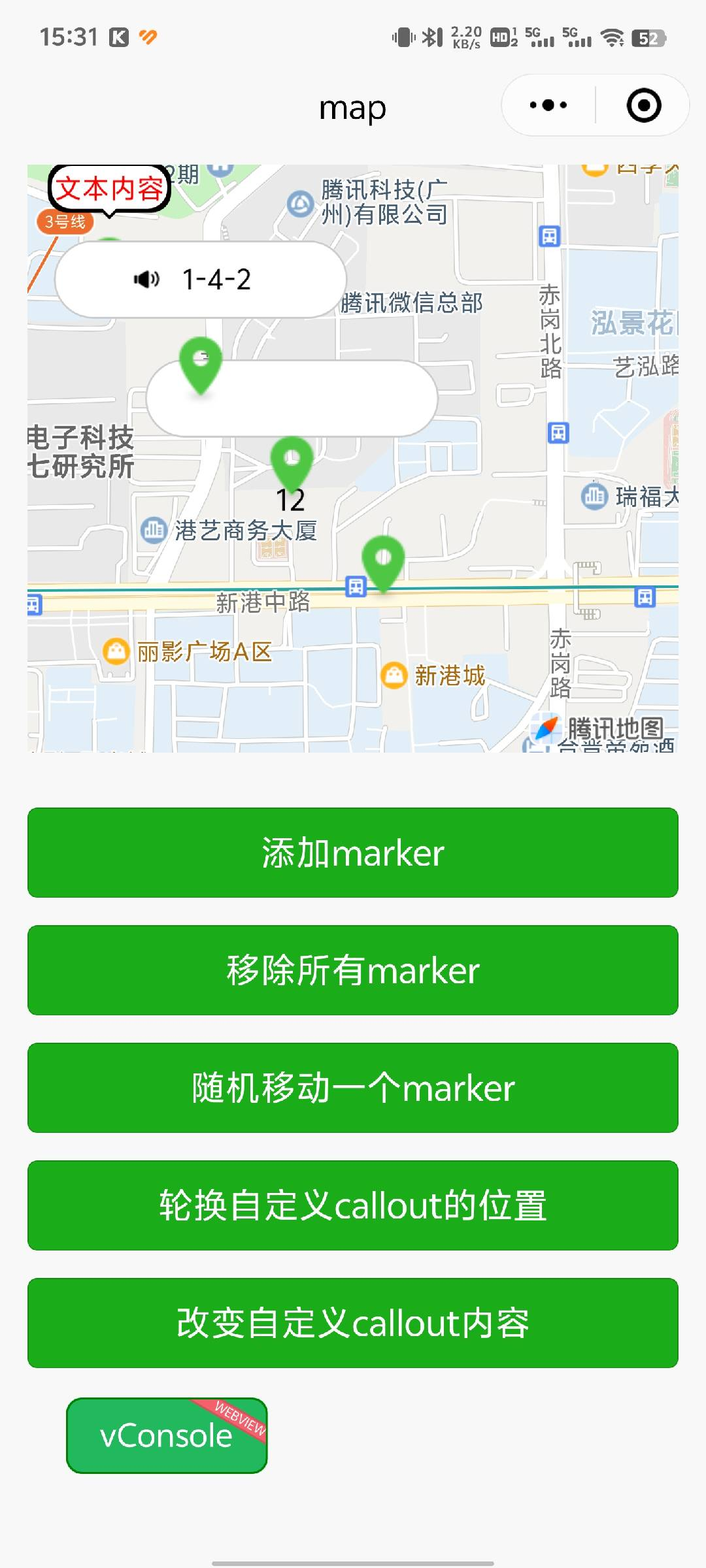Open the vConsole debug panel
The width and height of the screenshot is (706, 1568).
pos(167,1435)
